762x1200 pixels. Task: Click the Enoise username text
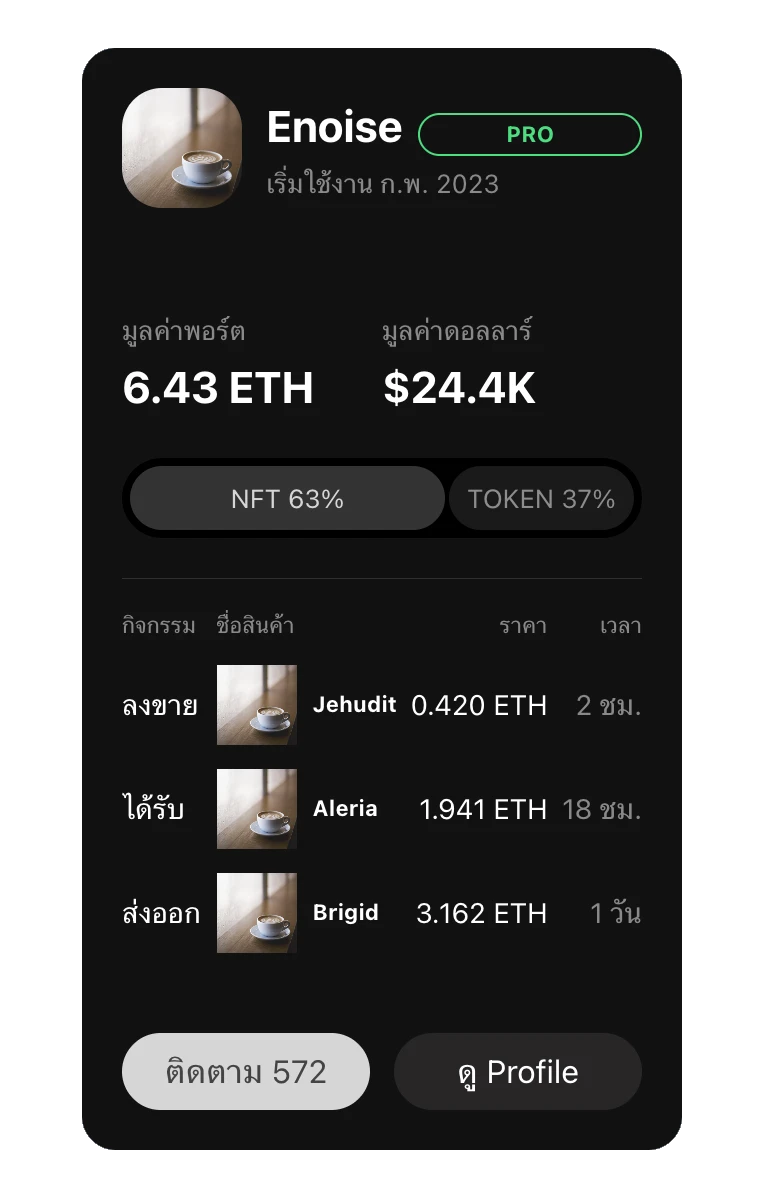pos(334,127)
